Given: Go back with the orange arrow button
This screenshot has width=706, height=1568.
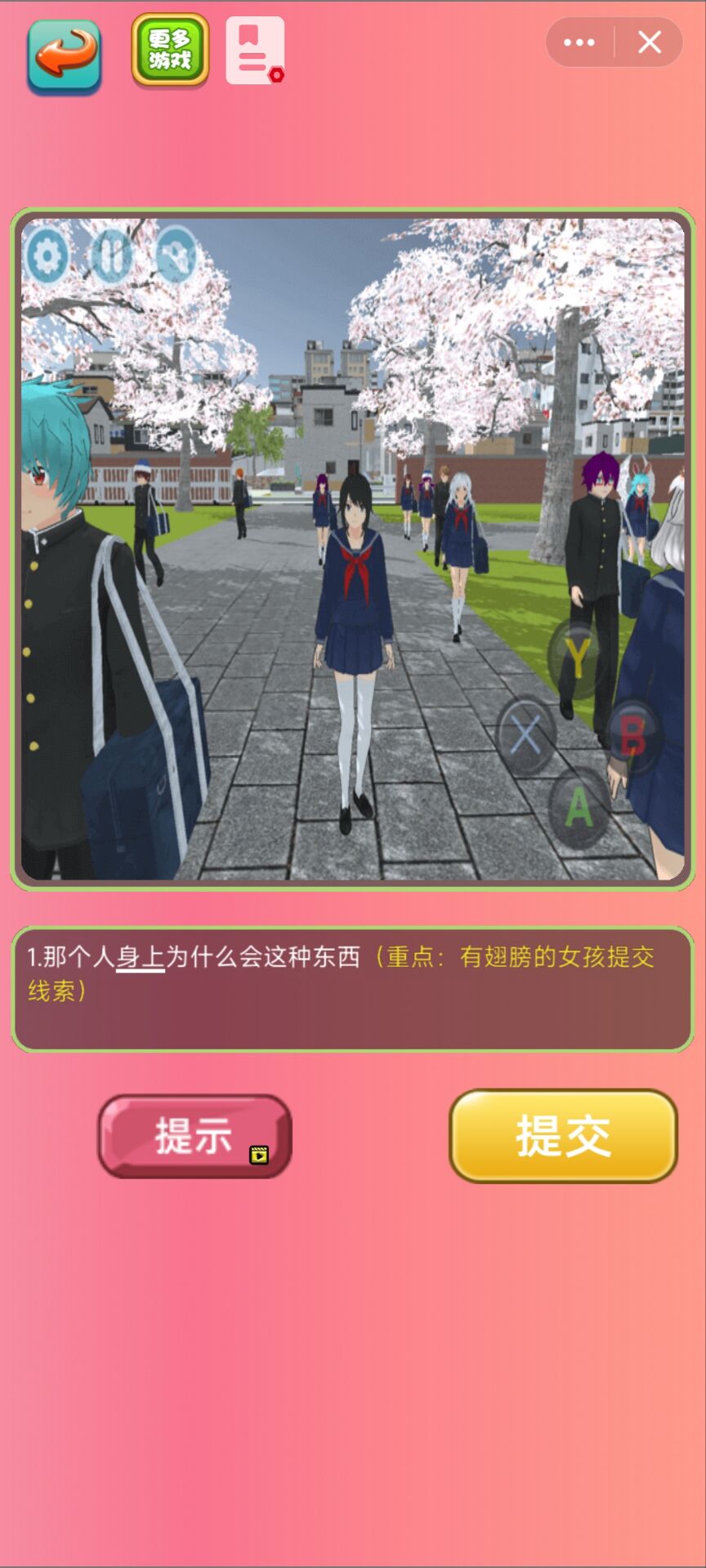Looking at the screenshot, I should click(65, 55).
